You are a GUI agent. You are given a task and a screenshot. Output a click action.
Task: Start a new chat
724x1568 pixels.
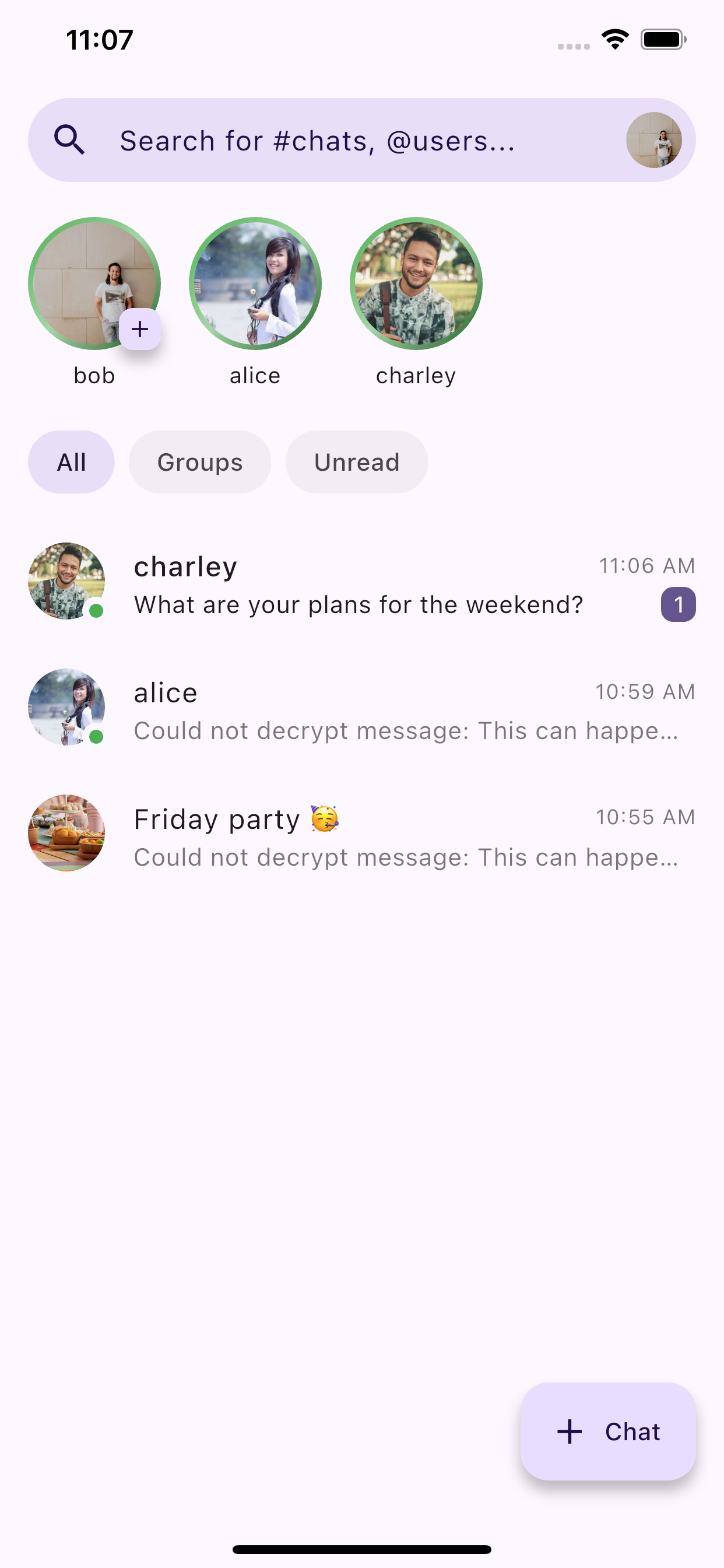point(608,1431)
